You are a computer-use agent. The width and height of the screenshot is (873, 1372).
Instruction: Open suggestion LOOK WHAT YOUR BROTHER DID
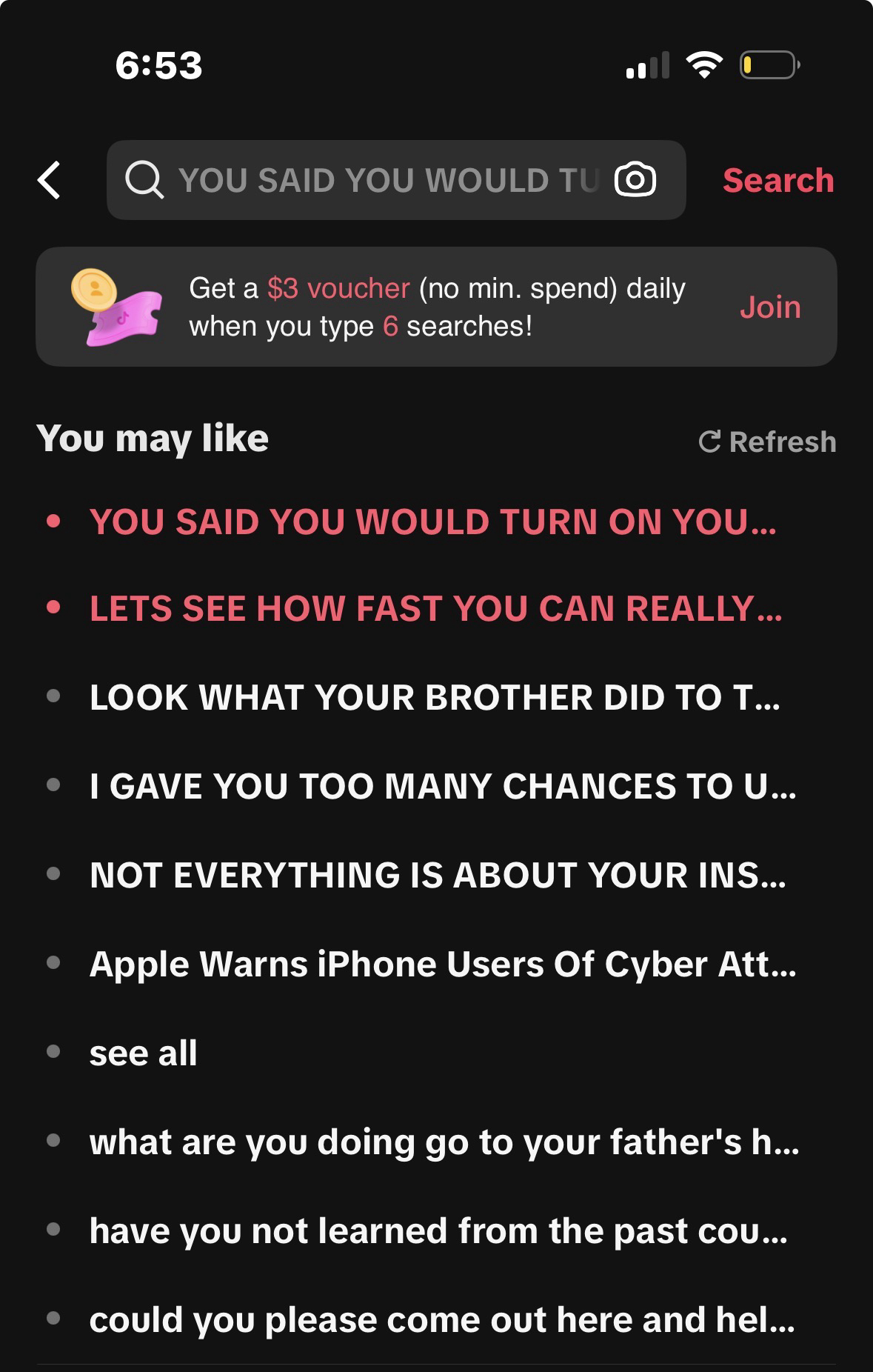(x=434, y=697)
